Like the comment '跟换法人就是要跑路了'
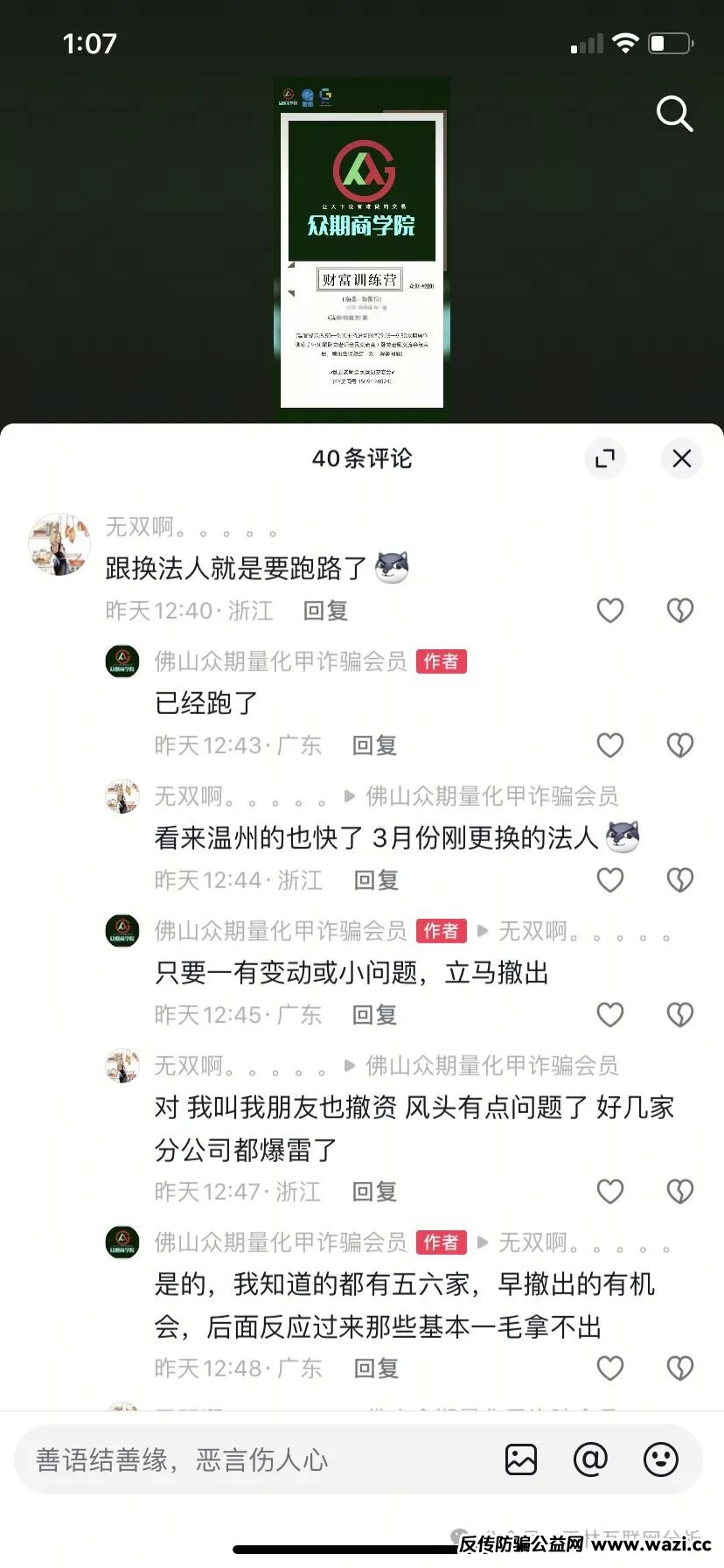Viewport: 724px width, 1568px height. (x=610, y=611)
